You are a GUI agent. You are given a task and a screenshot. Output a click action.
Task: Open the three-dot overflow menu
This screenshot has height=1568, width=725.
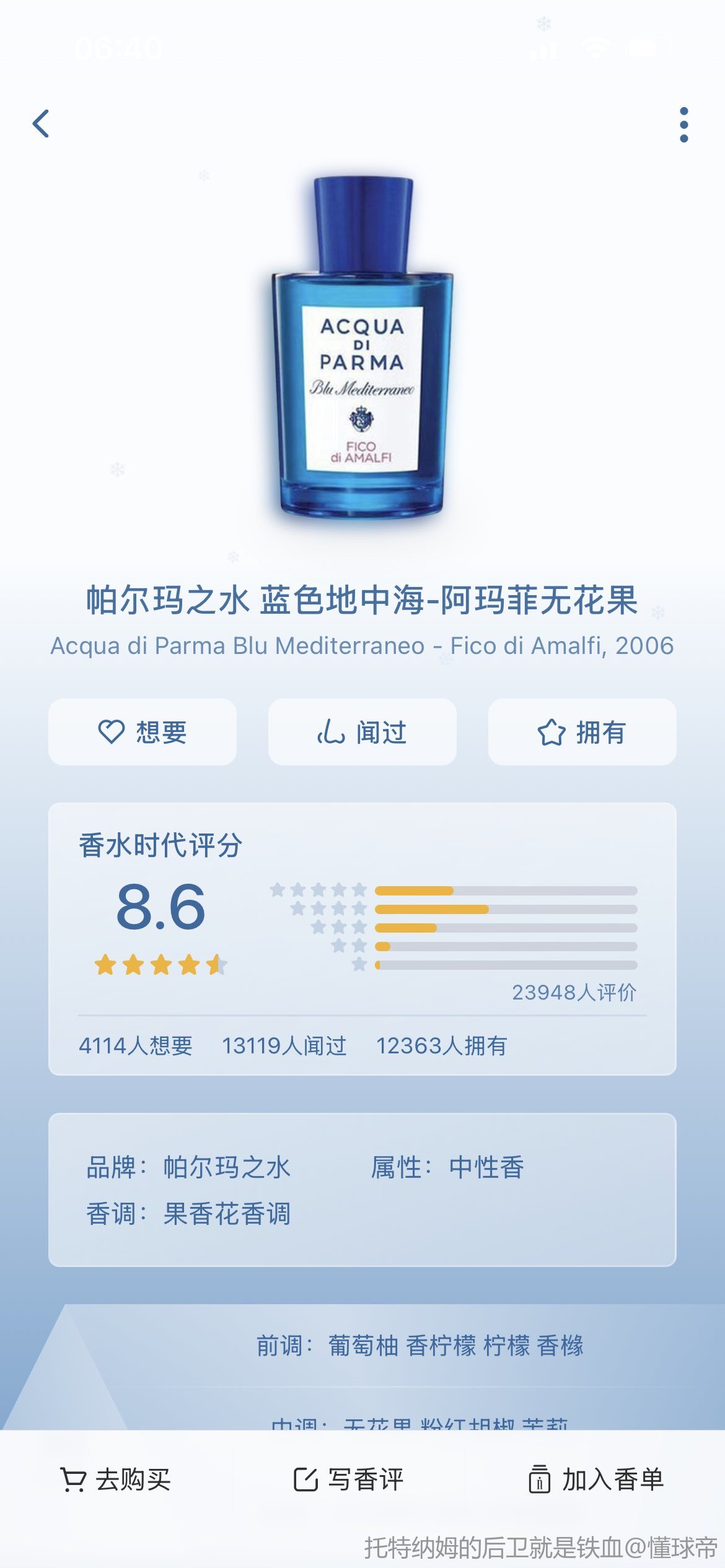[683, 124]
